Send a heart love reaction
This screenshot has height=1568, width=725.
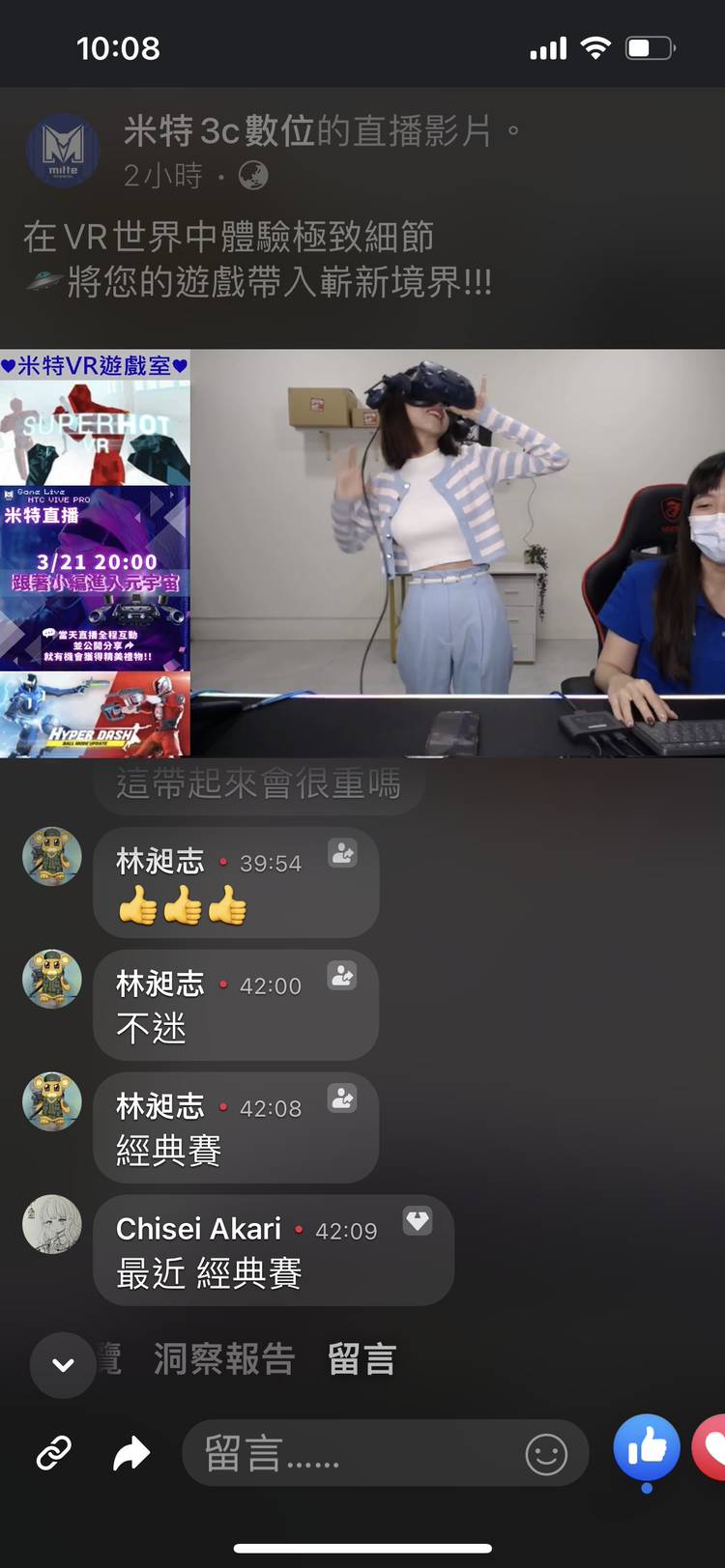713,1447
